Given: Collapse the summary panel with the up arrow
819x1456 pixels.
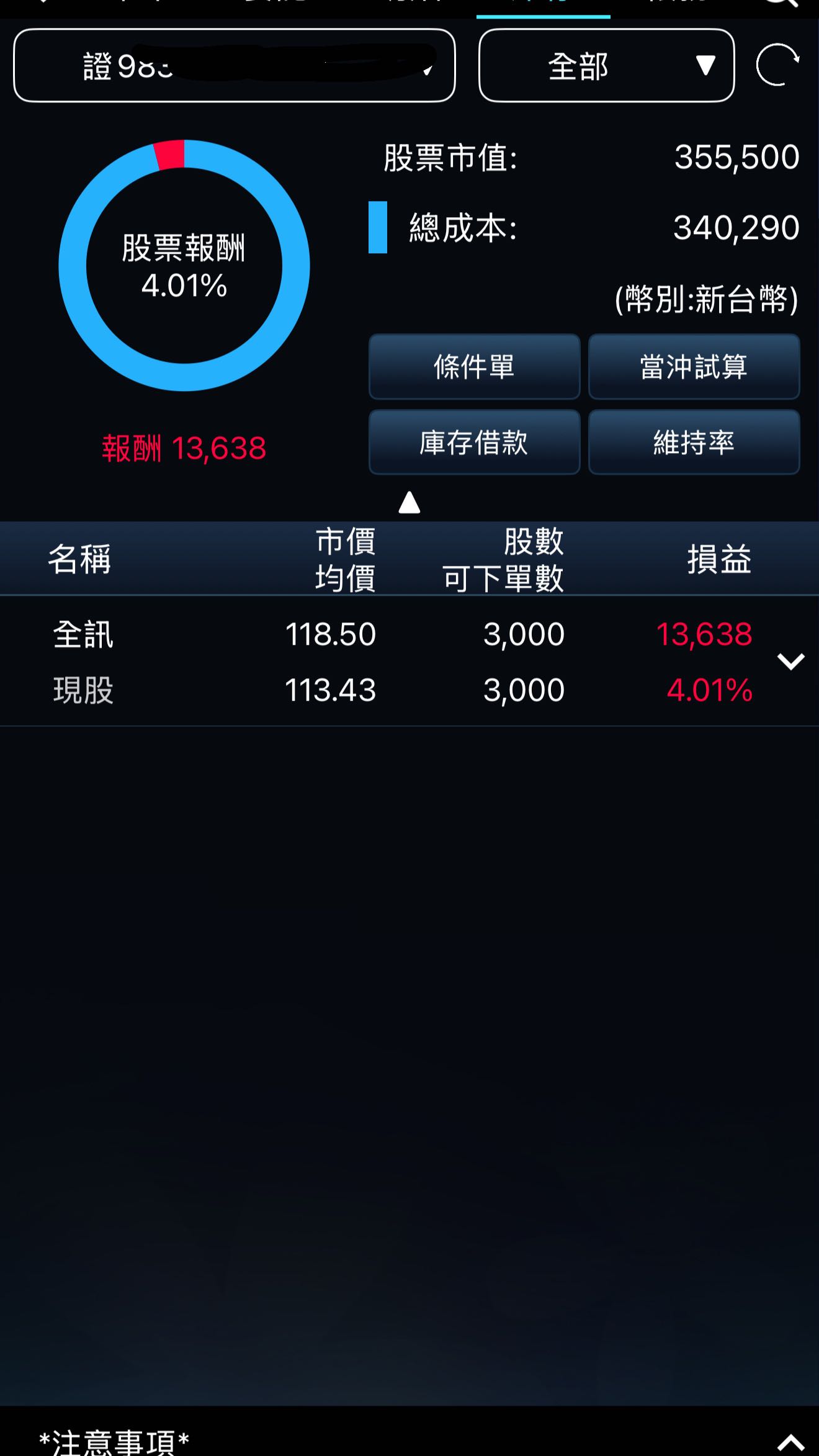Looking at the screenshot, I should click(409, 502).
